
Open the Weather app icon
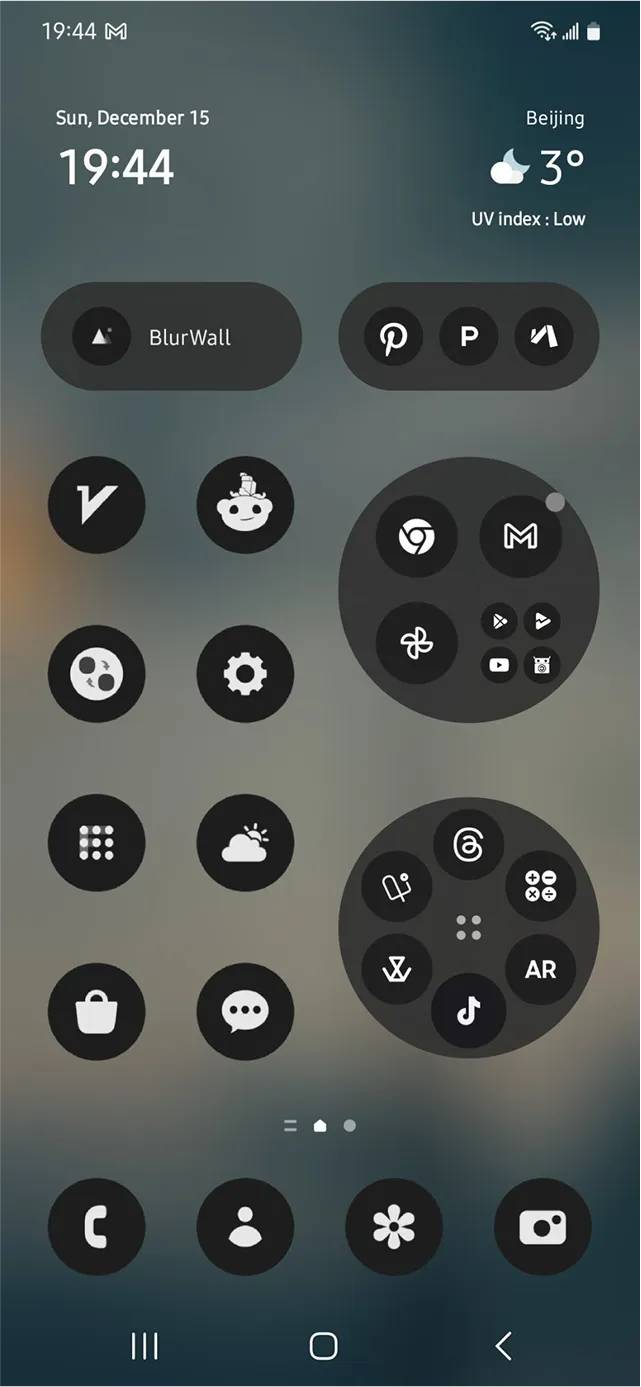245,843
